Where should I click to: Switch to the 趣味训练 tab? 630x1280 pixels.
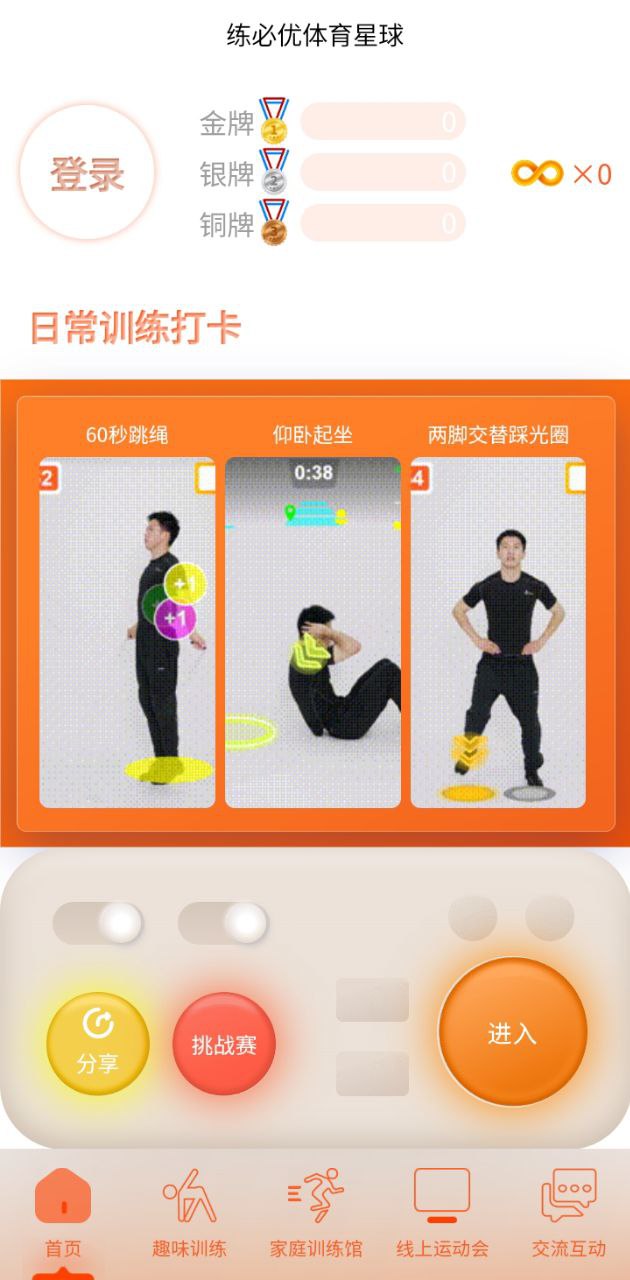coord(189,1212)
